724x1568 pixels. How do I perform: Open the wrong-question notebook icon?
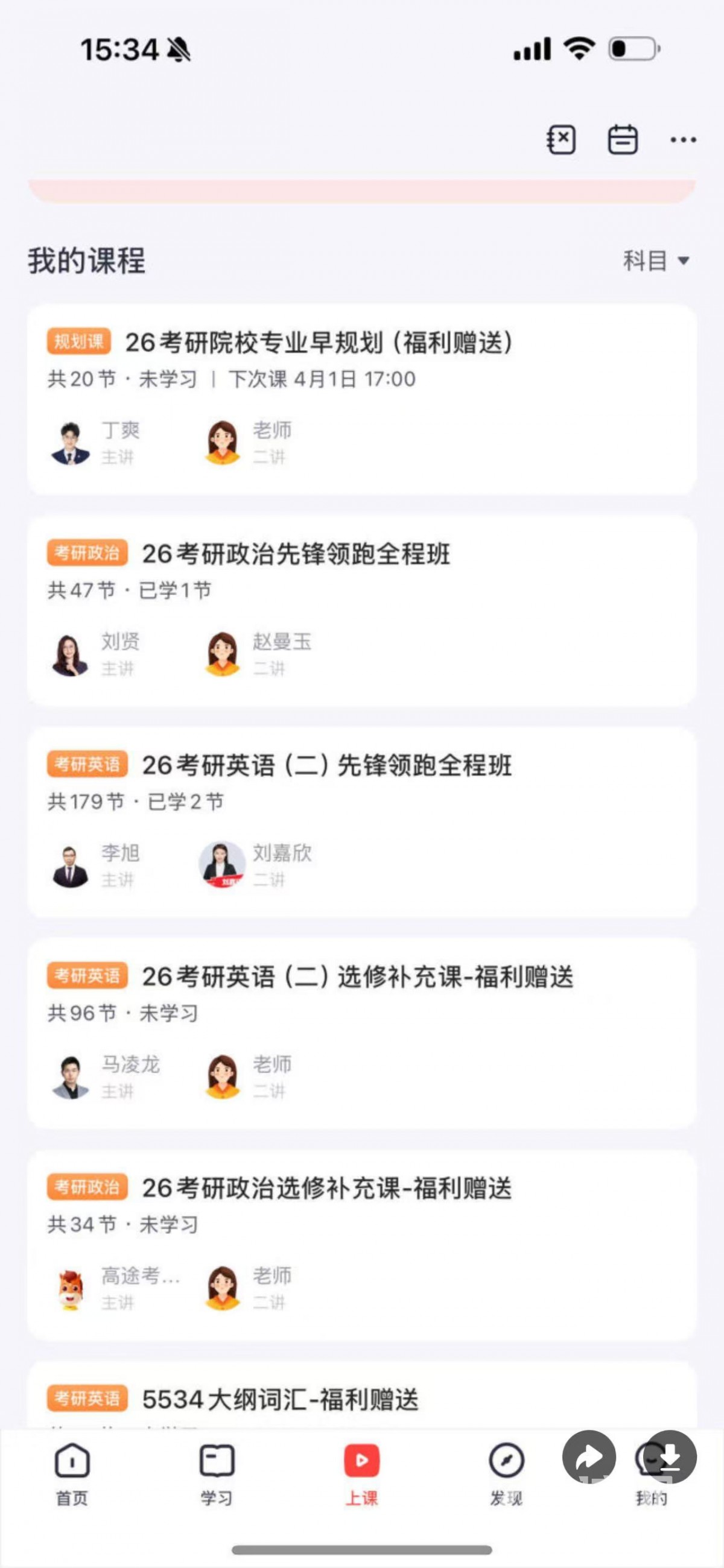560,140
